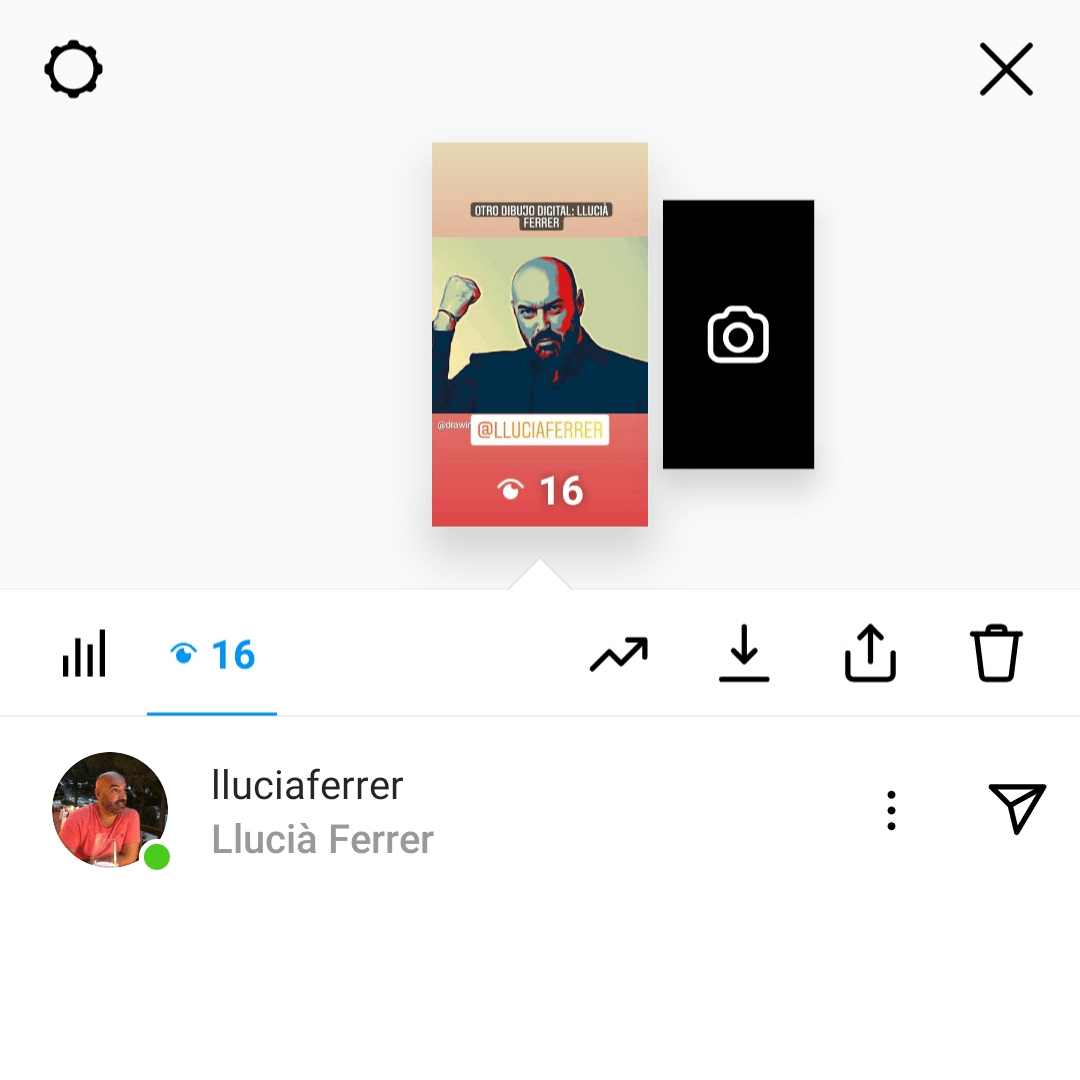Switch to the insights bar chart tab

tap(84, 655)
